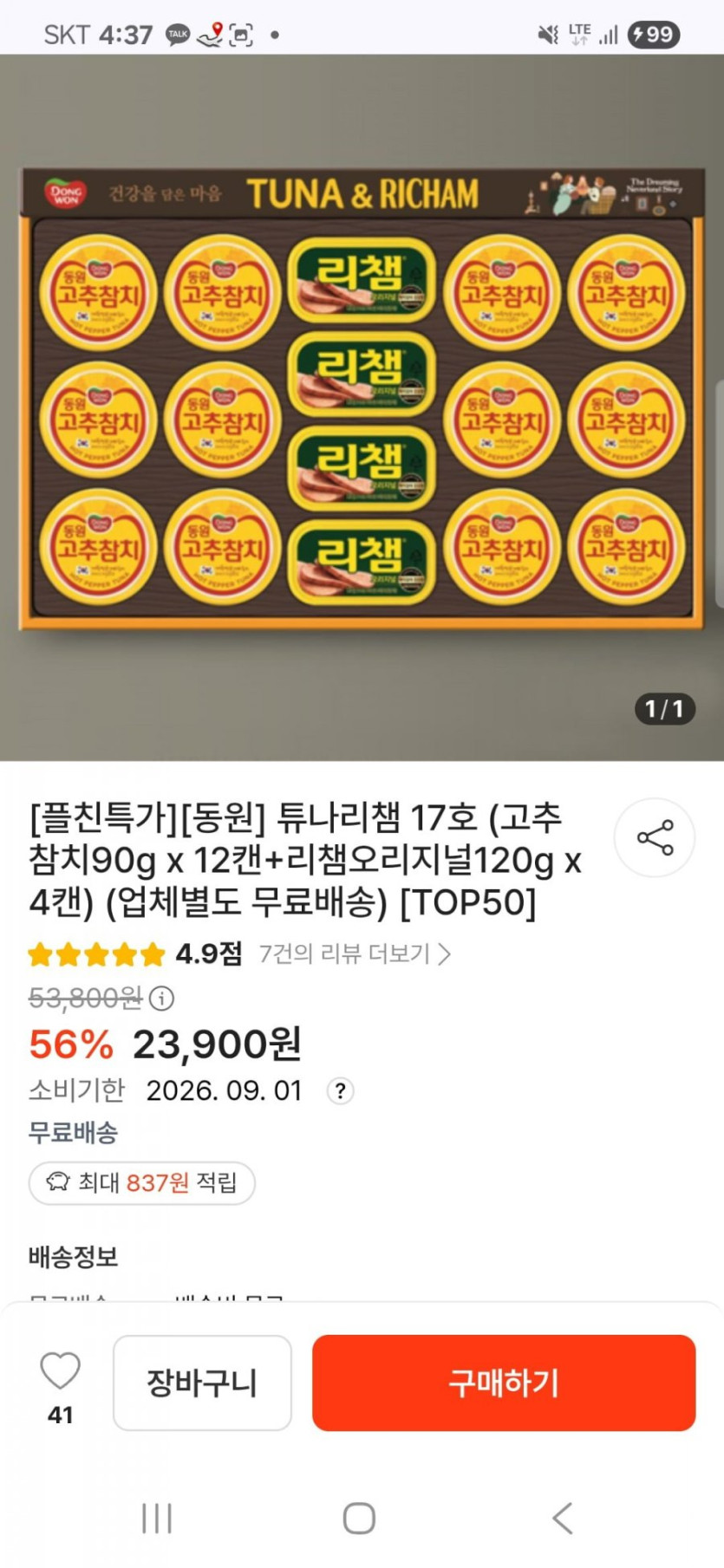Share this tuna gift set
This screenshot has height=1568, width=724.
tap(655, 837)
